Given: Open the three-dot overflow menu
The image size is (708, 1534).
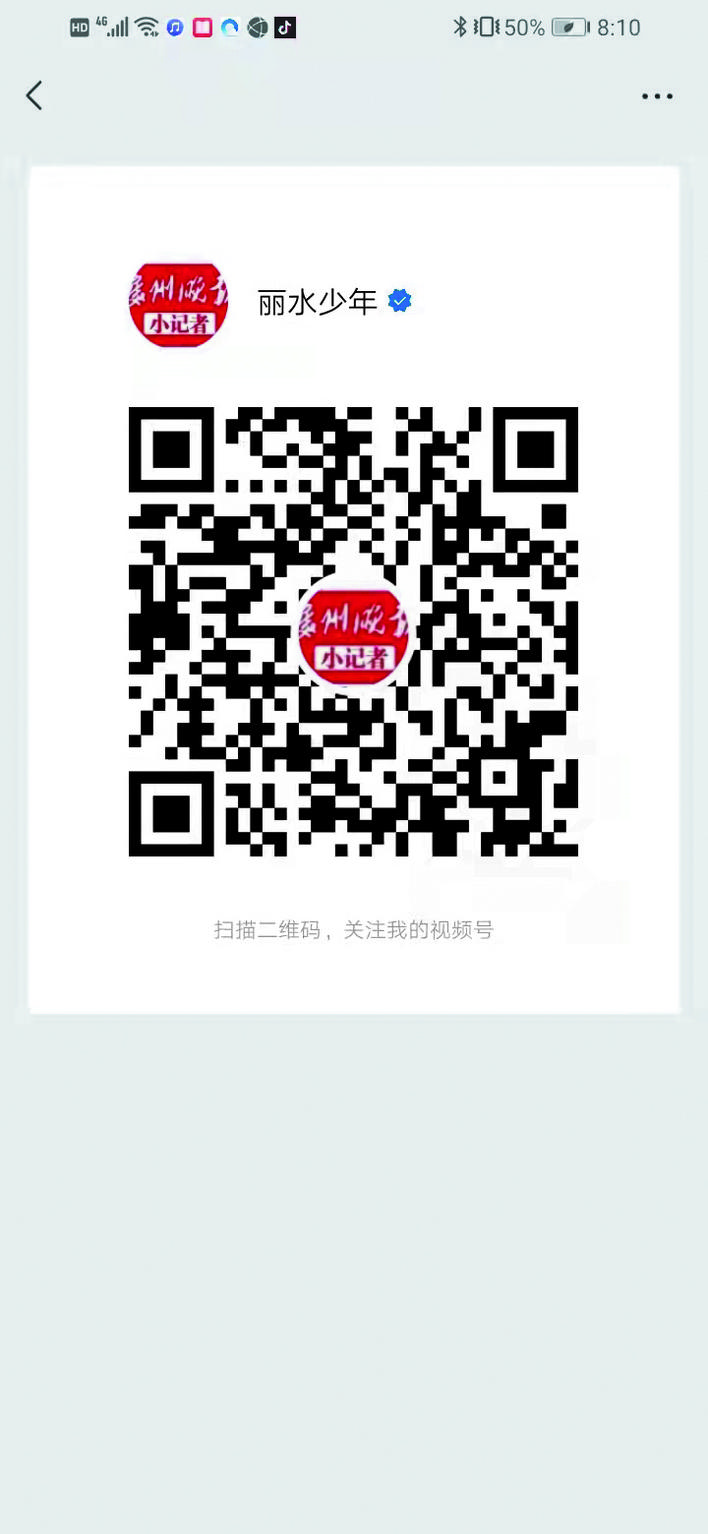Looking at the screenshot, I should (x=657, y=97).
